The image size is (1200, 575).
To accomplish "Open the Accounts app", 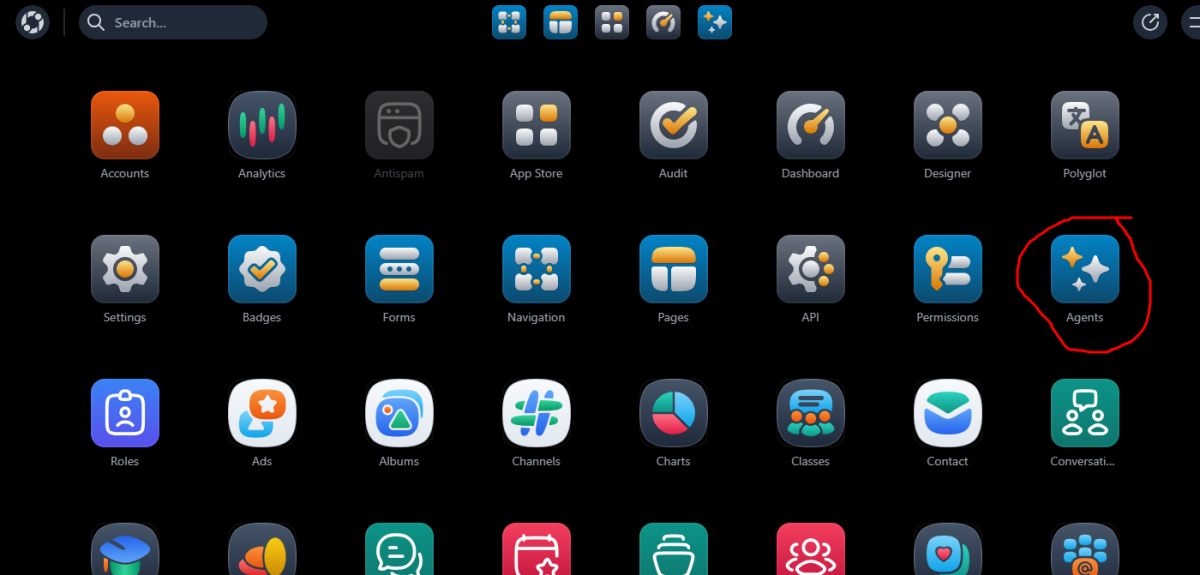I will point(125,126).
